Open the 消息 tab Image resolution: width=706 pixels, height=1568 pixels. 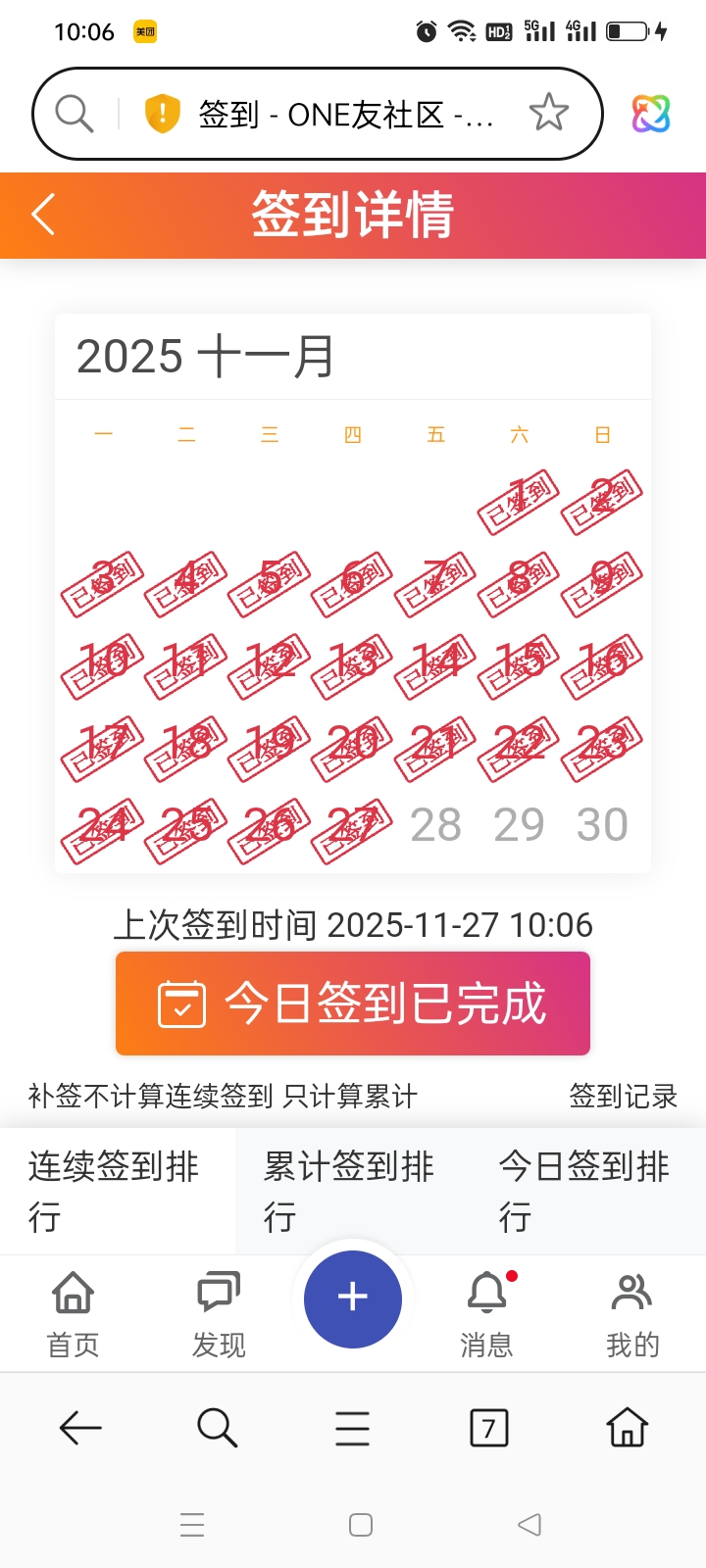click(x=487, y=1313)
